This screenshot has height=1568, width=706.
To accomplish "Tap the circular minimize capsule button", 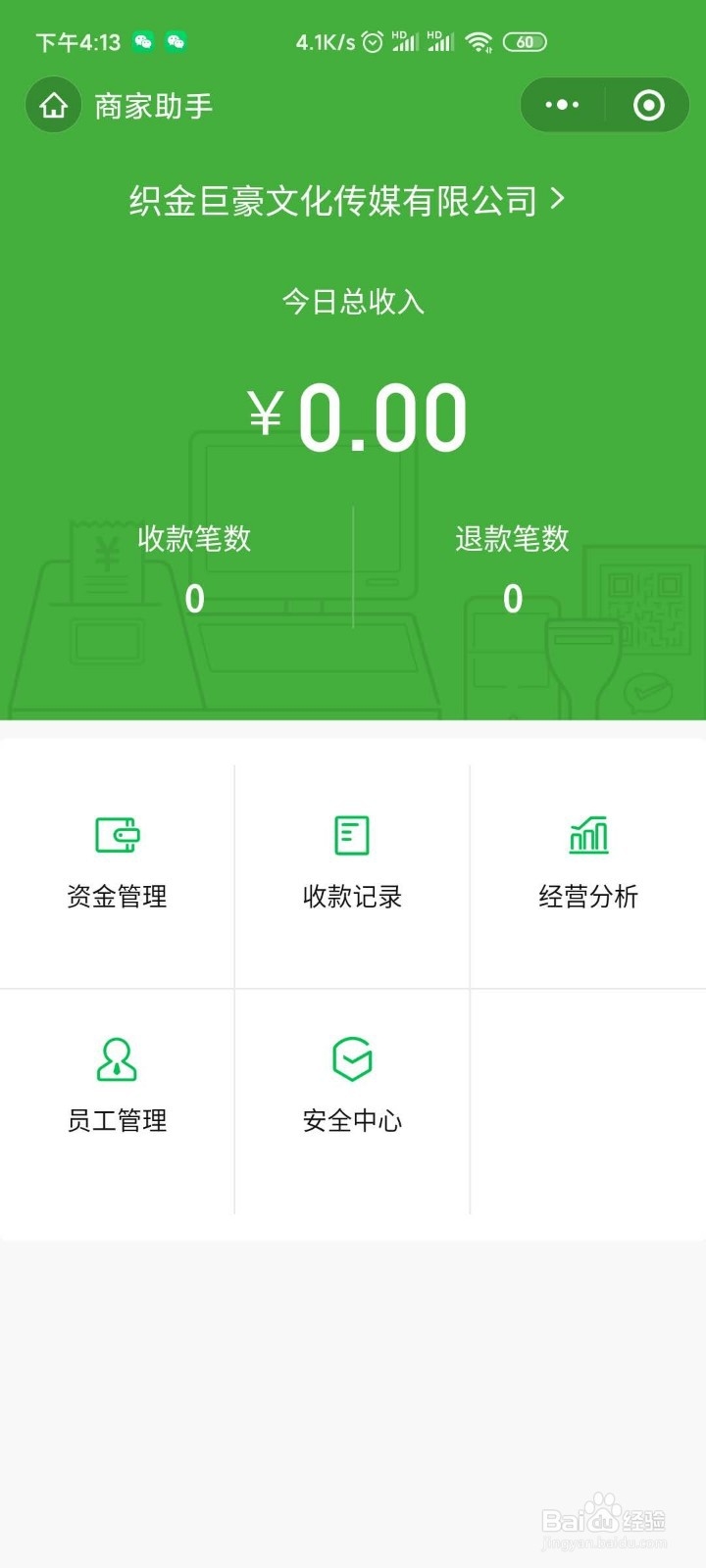I will point(648,105).
